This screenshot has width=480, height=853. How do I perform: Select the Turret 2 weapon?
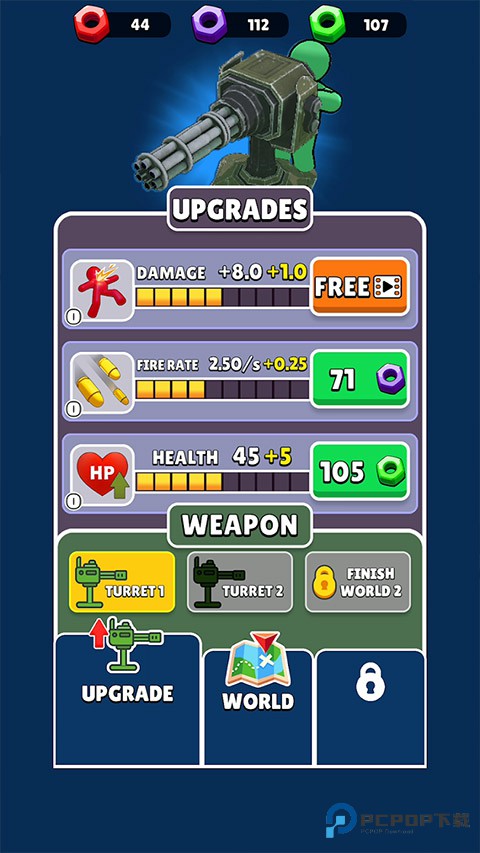pos(240,582)
